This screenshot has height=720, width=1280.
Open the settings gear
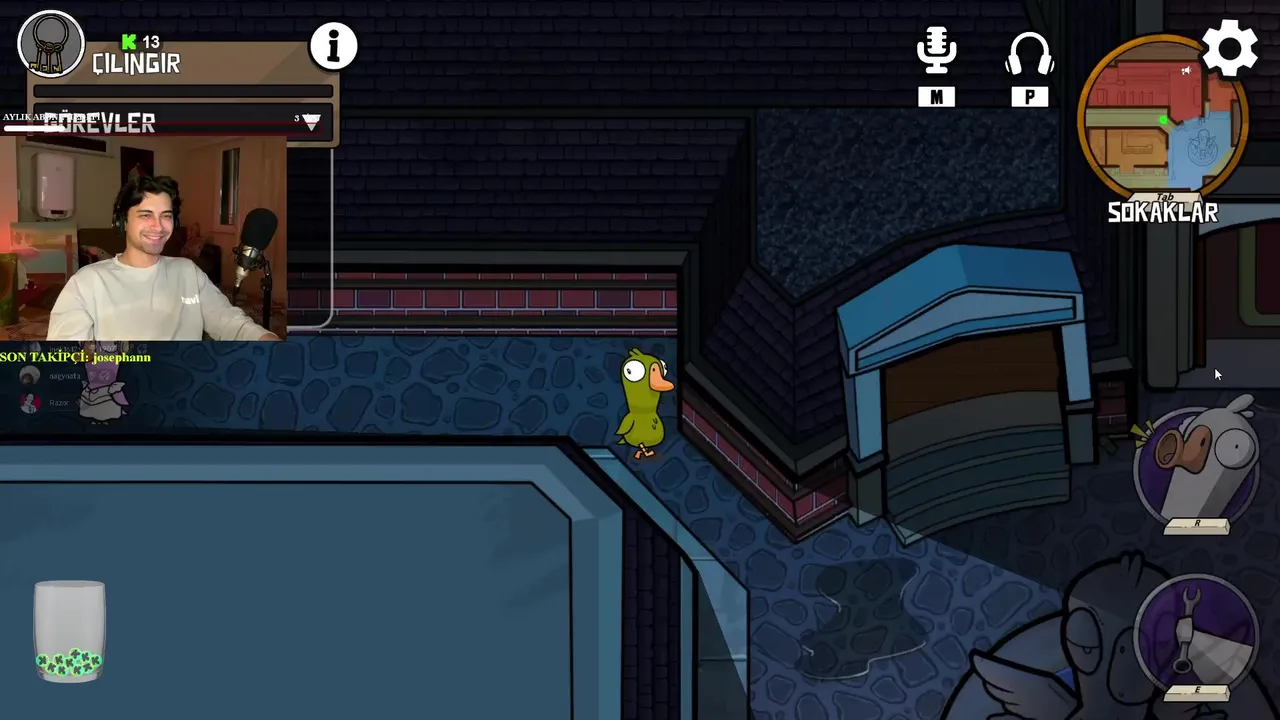[1229, 47]
